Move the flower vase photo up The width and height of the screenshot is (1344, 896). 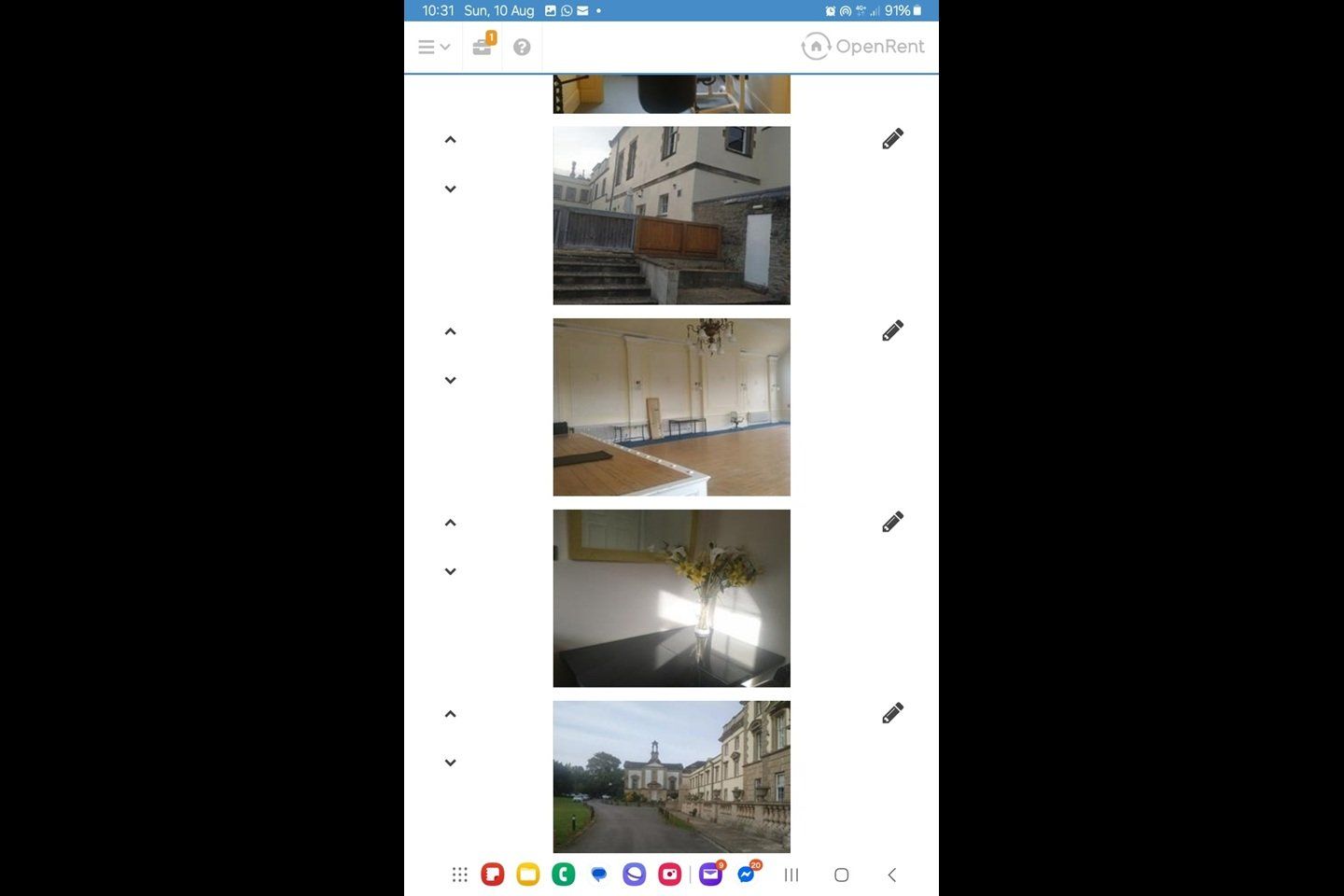450,523
